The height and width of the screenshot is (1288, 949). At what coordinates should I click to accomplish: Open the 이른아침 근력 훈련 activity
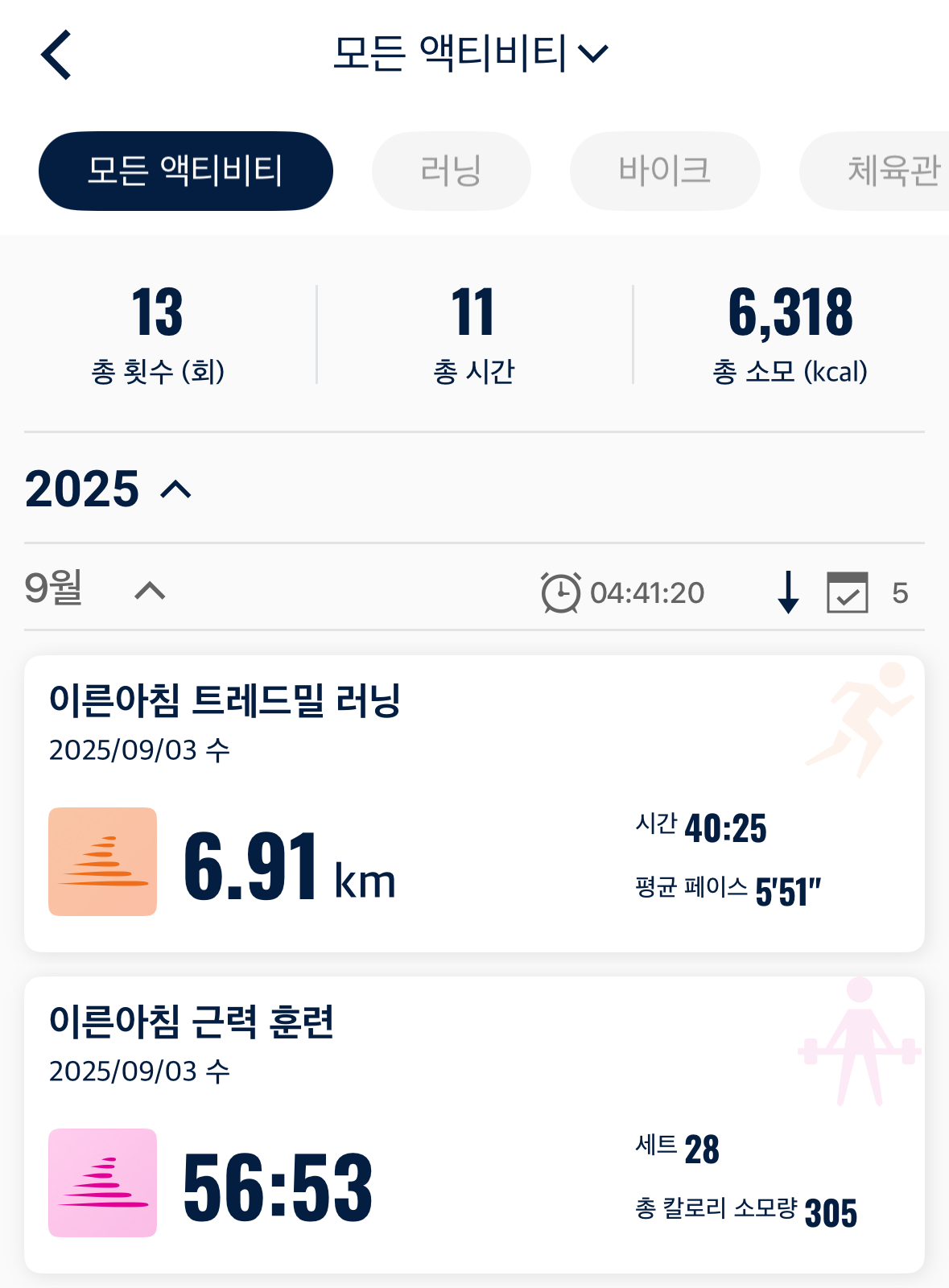point(474,1124)
